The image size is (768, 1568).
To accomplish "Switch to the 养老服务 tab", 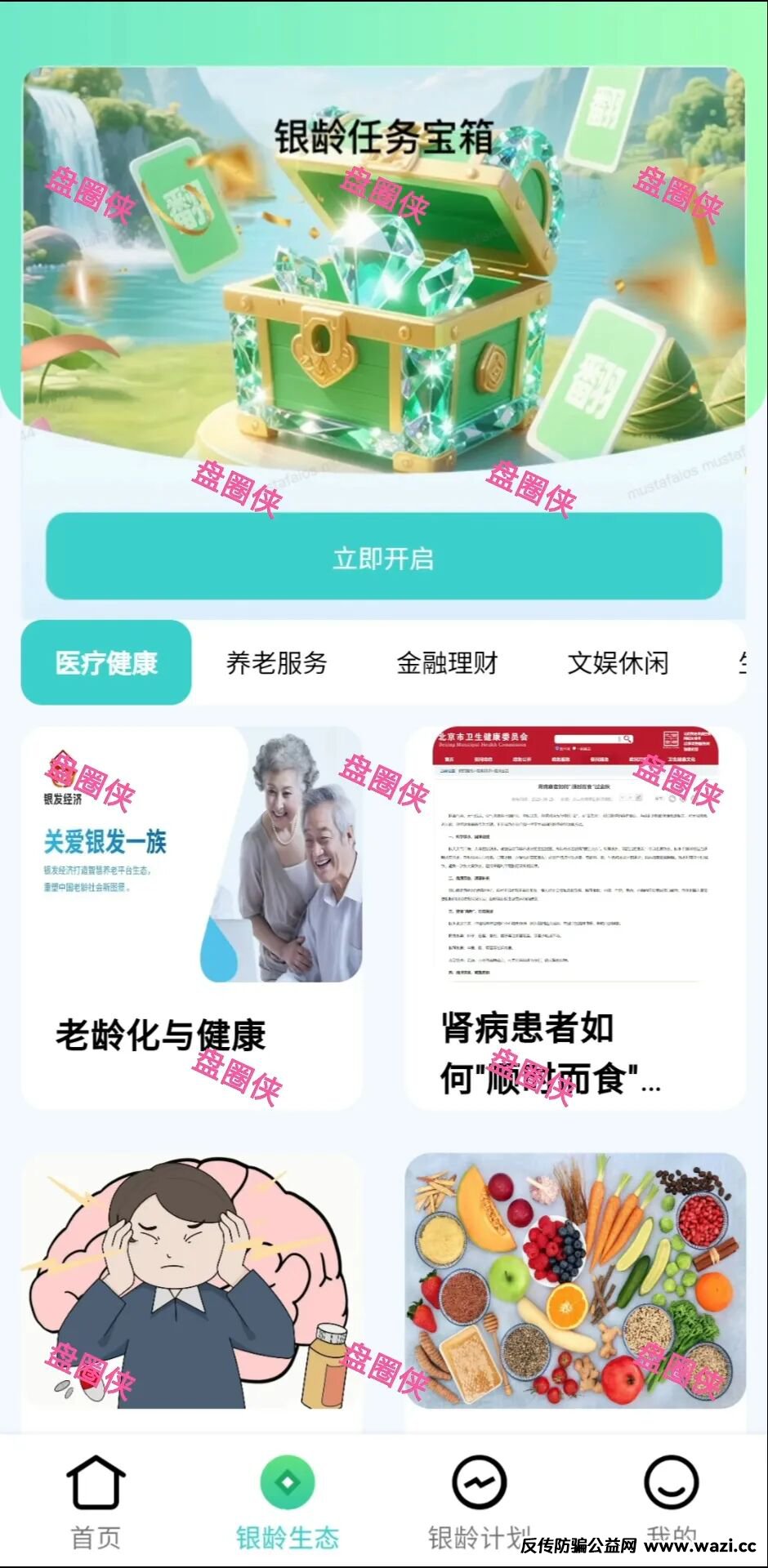I will [276, 662].
